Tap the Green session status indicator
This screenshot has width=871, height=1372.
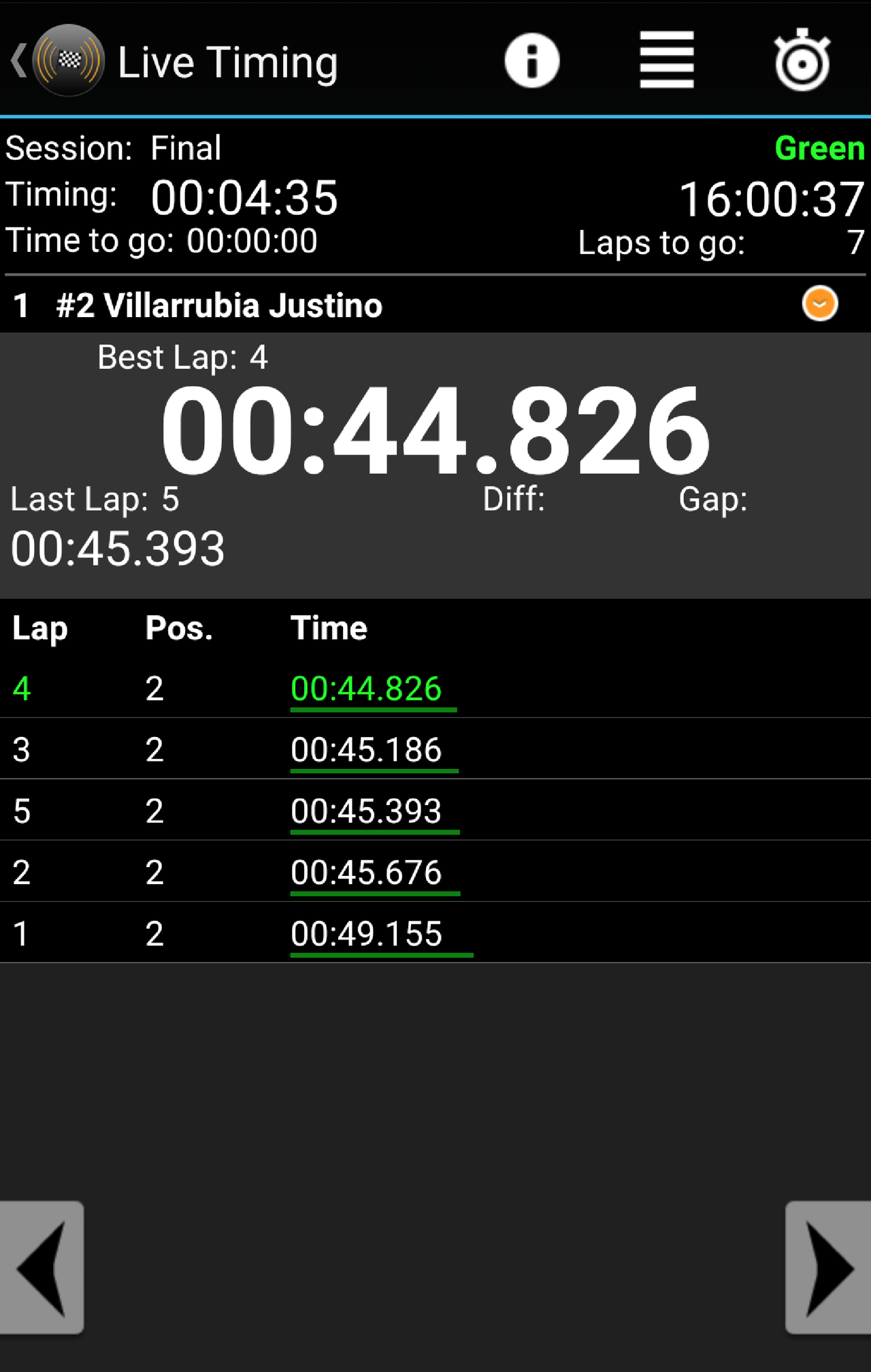819,148
